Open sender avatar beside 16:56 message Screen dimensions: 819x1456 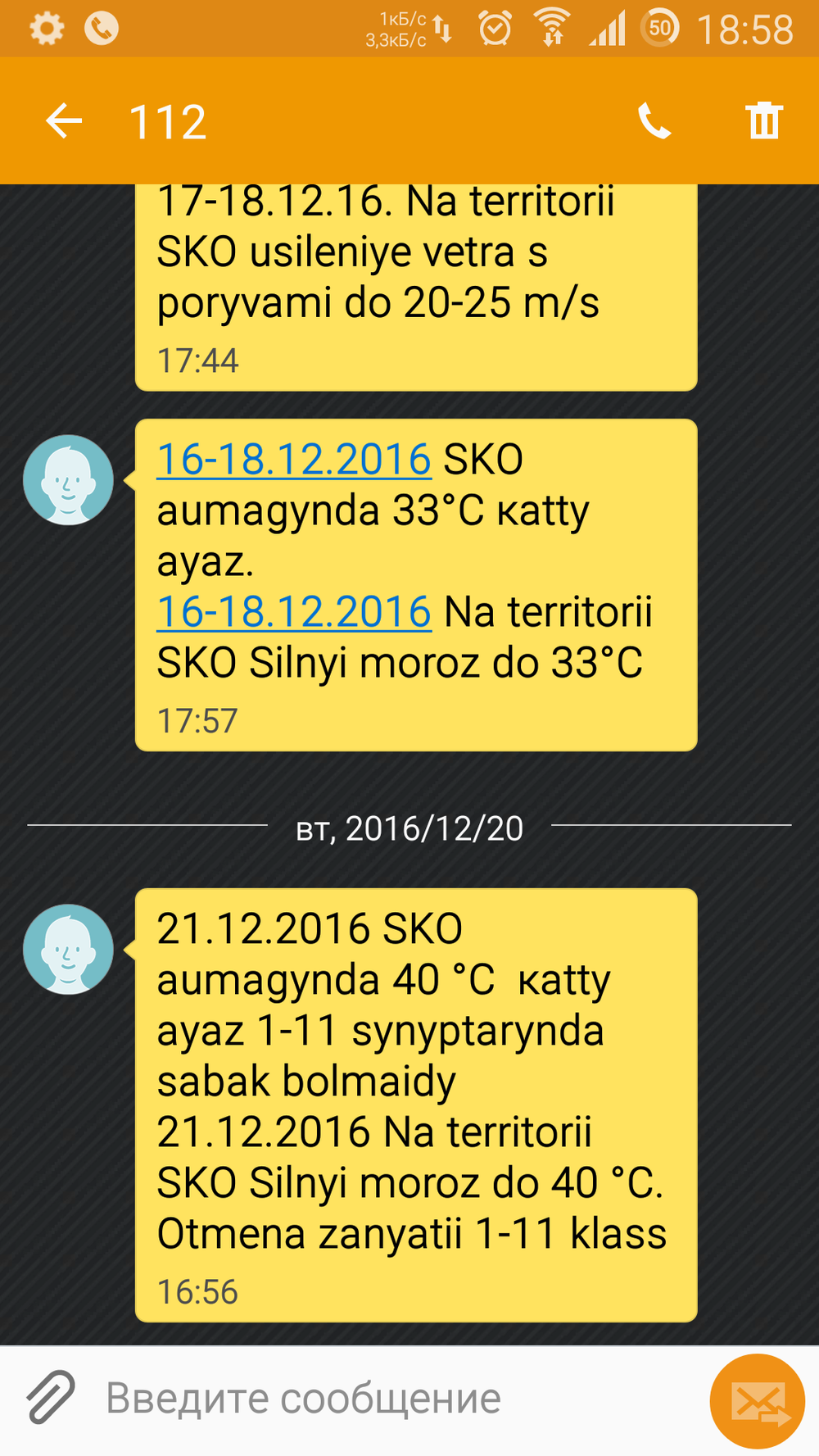[x=68, y=950]
